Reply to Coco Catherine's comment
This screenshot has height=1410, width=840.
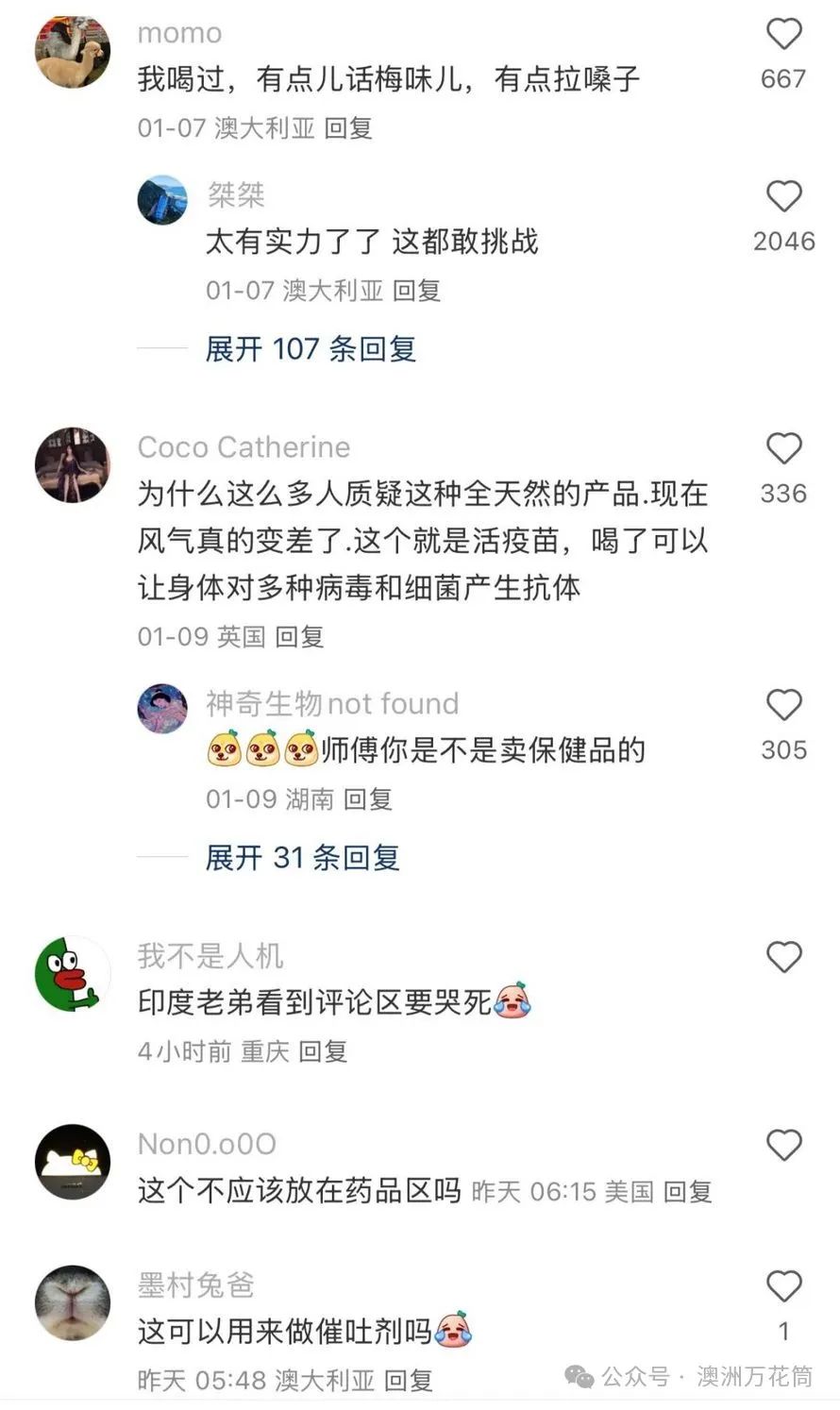(x=299, y=637)
